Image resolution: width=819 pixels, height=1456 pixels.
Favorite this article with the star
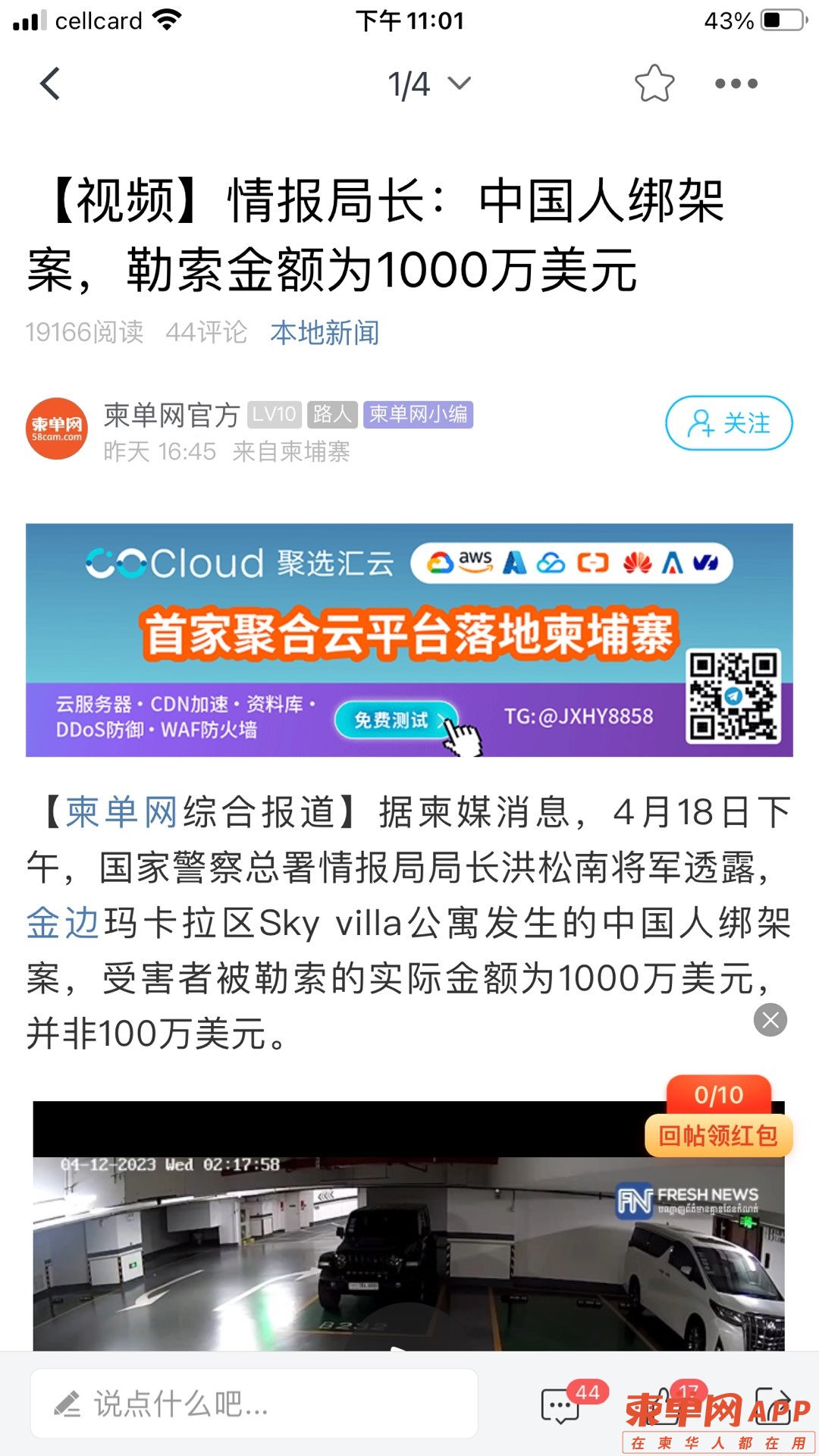[x=654, y=83]
